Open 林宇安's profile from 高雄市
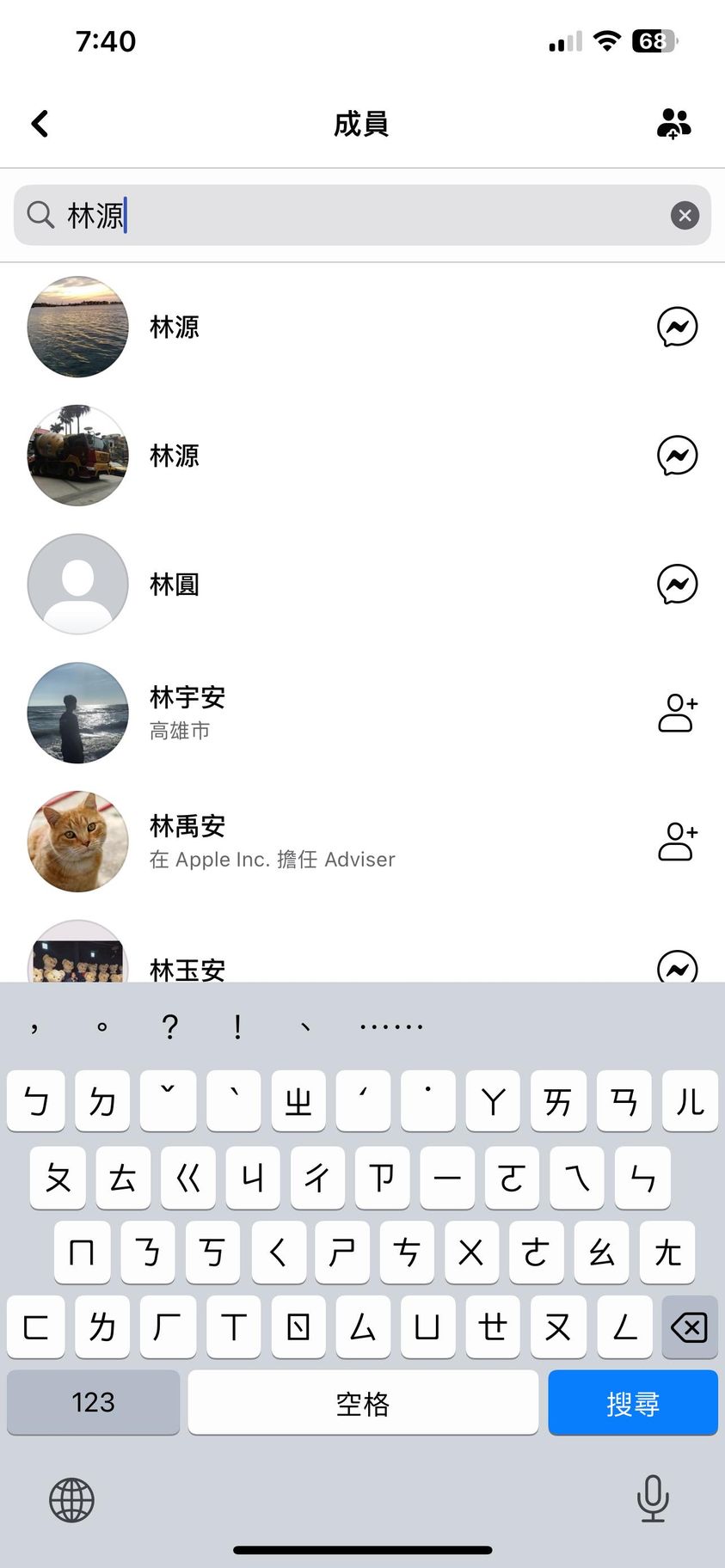The height and width of the screenshot is (1568, 725). (187, 713)
